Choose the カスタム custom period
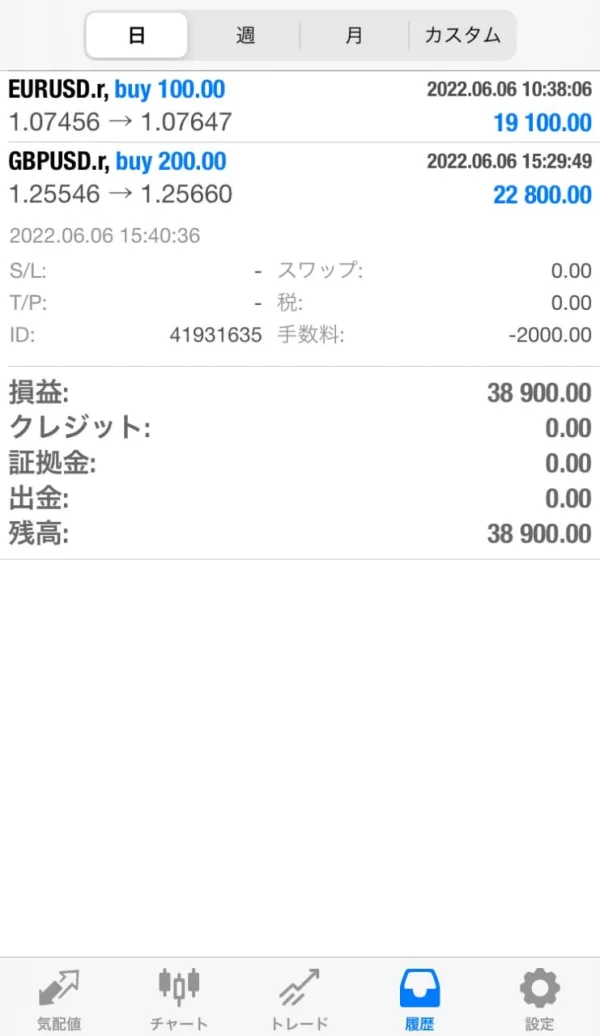 coord(462,36)
